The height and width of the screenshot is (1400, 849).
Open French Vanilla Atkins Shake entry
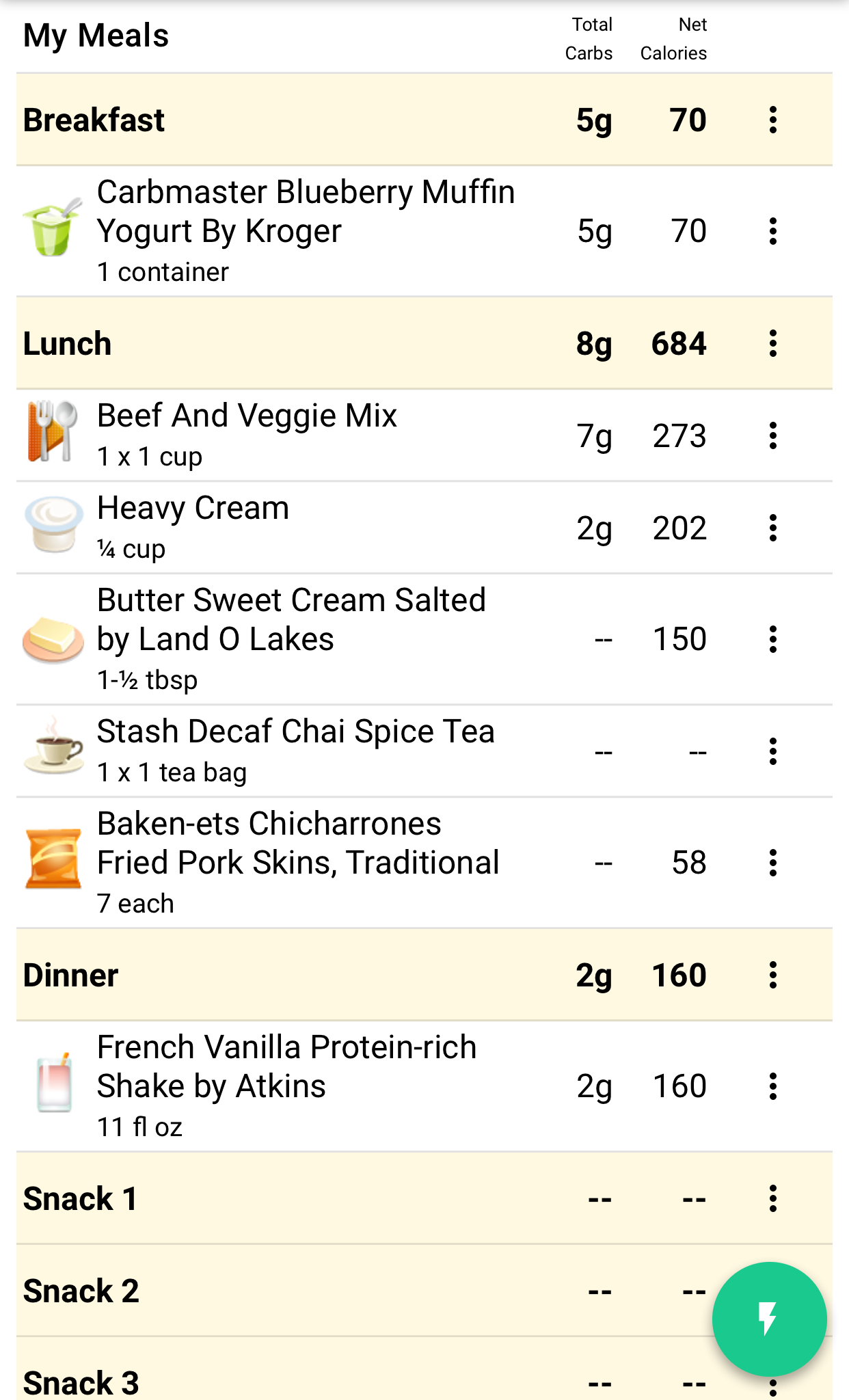pos(383,1086)
